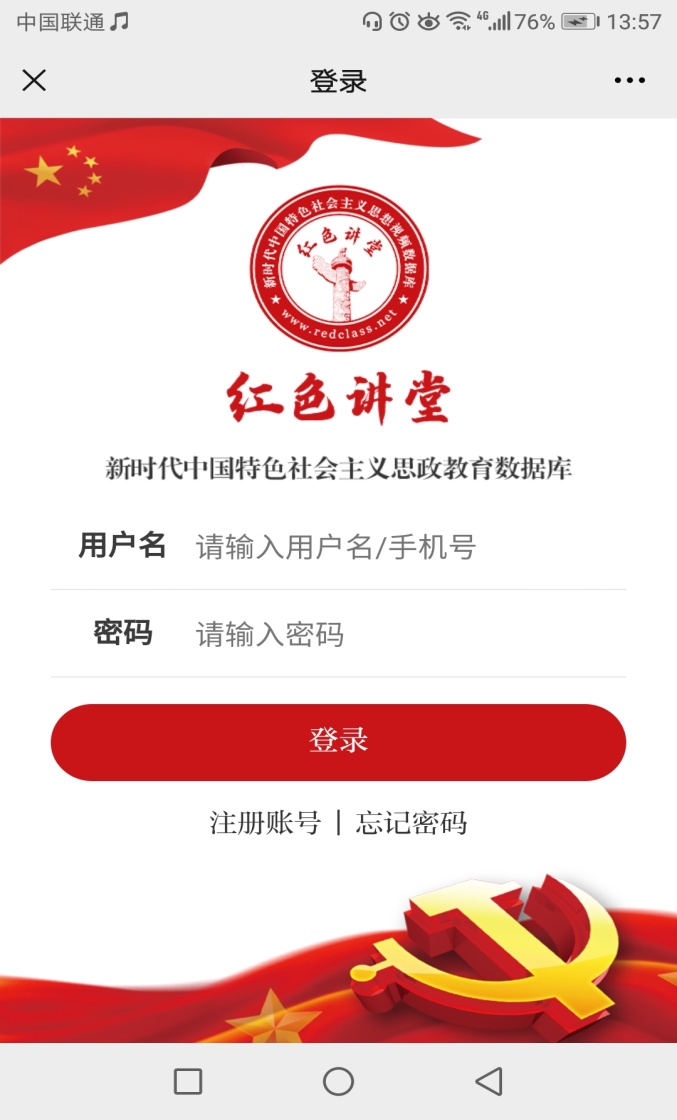
Task: Open the 忘记密码 forgot password link
Action: coord(411,823)
